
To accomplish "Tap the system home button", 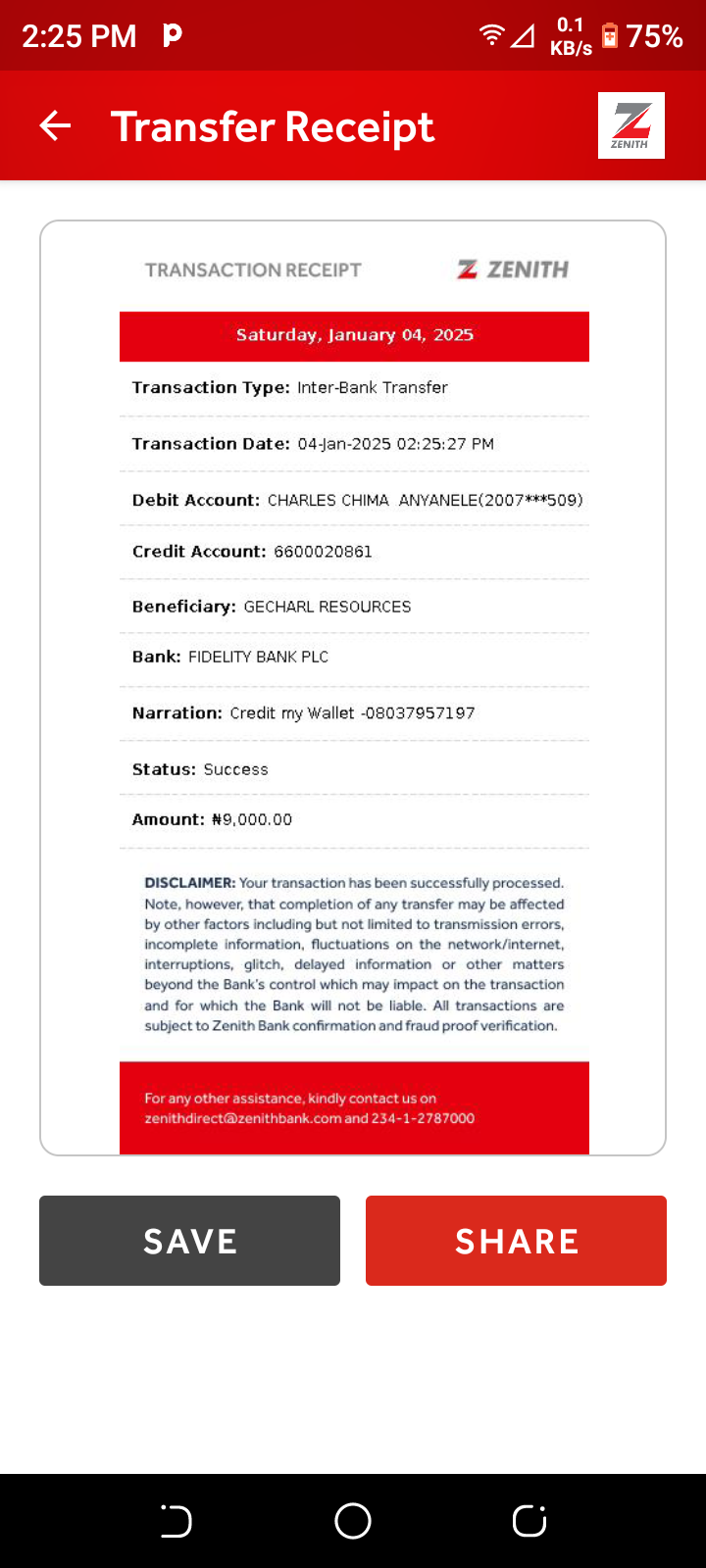I will [x=353, y=1521].
